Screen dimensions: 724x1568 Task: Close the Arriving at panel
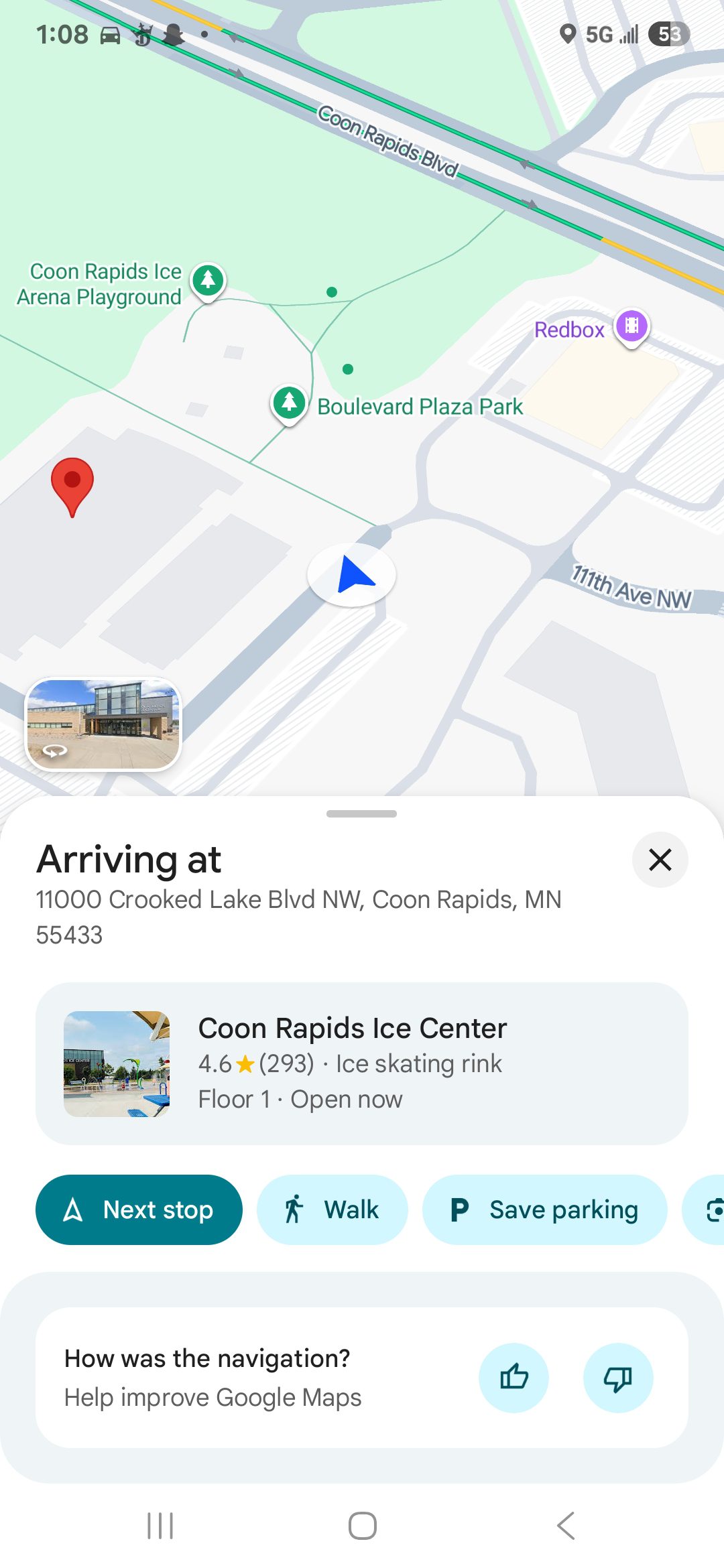[x=660, y=860]
